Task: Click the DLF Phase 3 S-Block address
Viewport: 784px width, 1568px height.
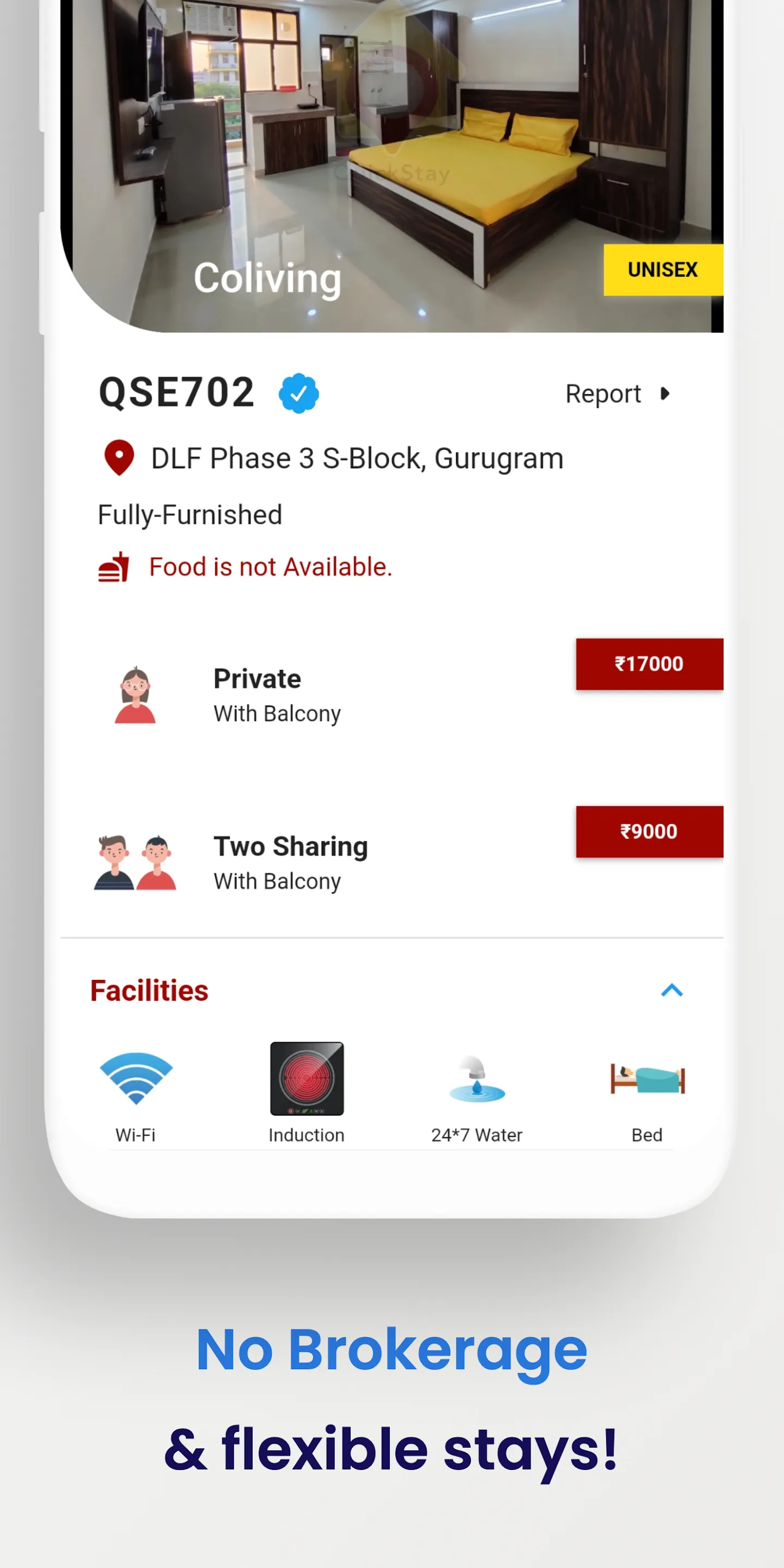Action: pyautogui.click(x=356, y=458)
